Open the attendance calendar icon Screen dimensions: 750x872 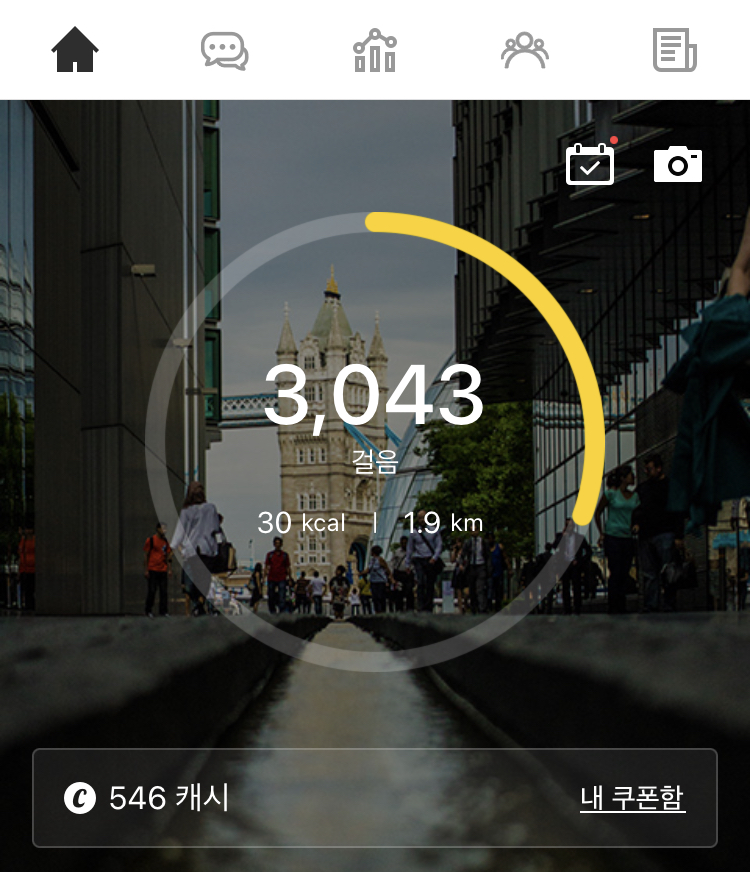[590, 164]
